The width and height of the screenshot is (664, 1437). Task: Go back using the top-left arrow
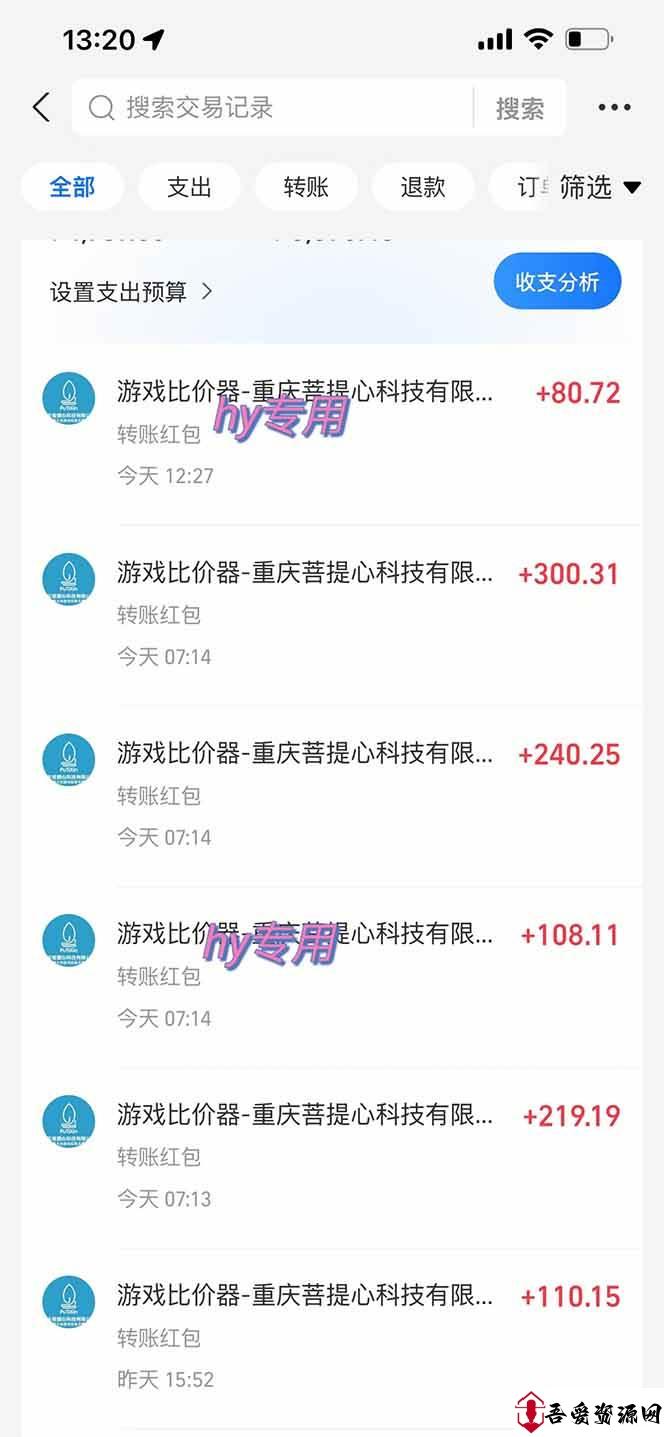coord(41,107)
